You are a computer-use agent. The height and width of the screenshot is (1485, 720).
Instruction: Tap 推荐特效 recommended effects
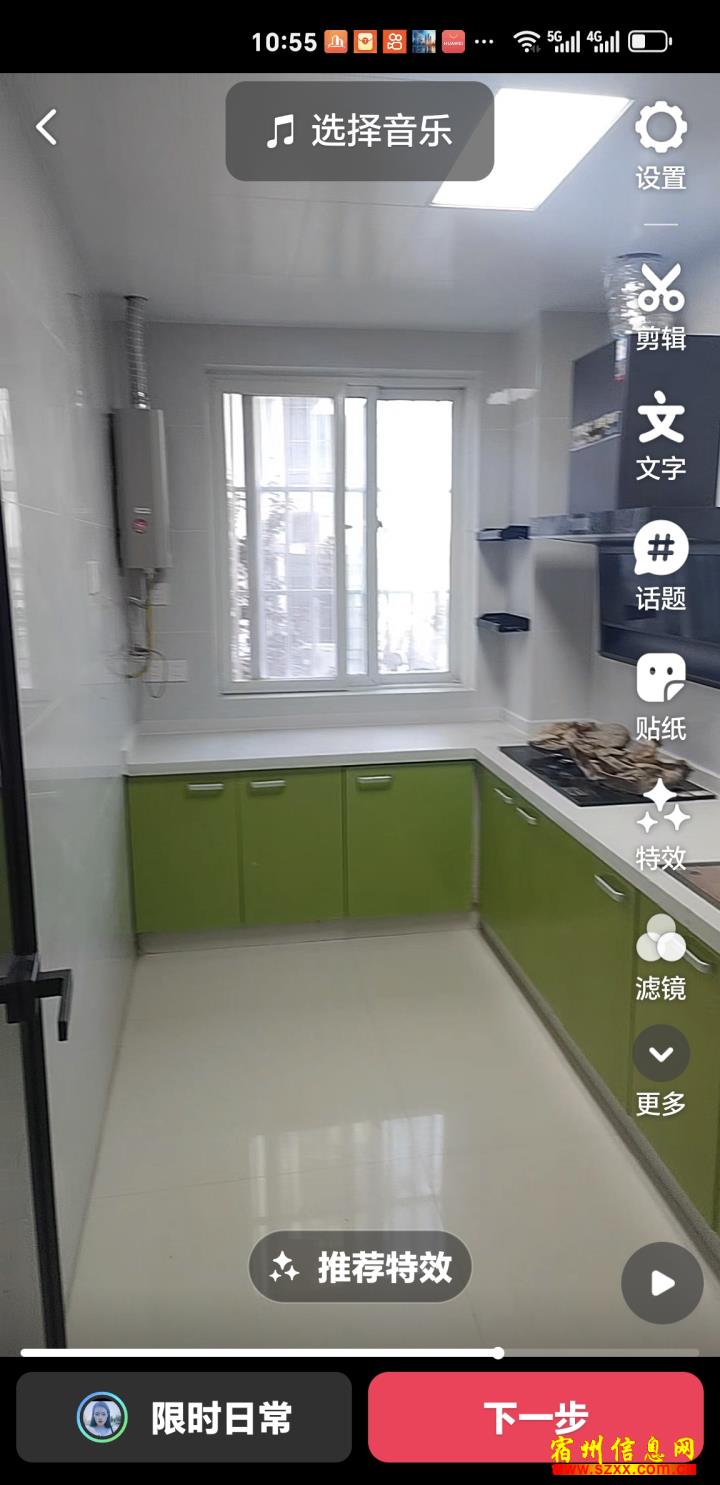pyautogui.click(x=360, y=1267)
